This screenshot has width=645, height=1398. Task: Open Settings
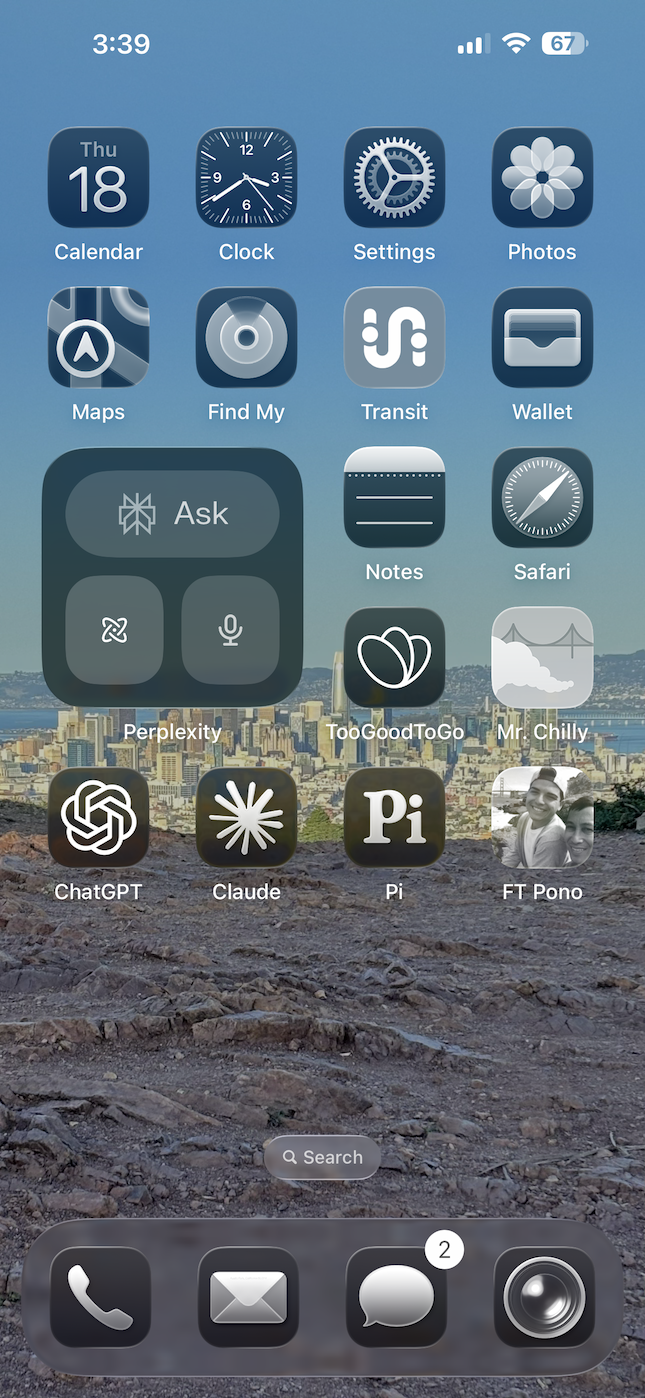pyautogui.click(x=394, y=178)
